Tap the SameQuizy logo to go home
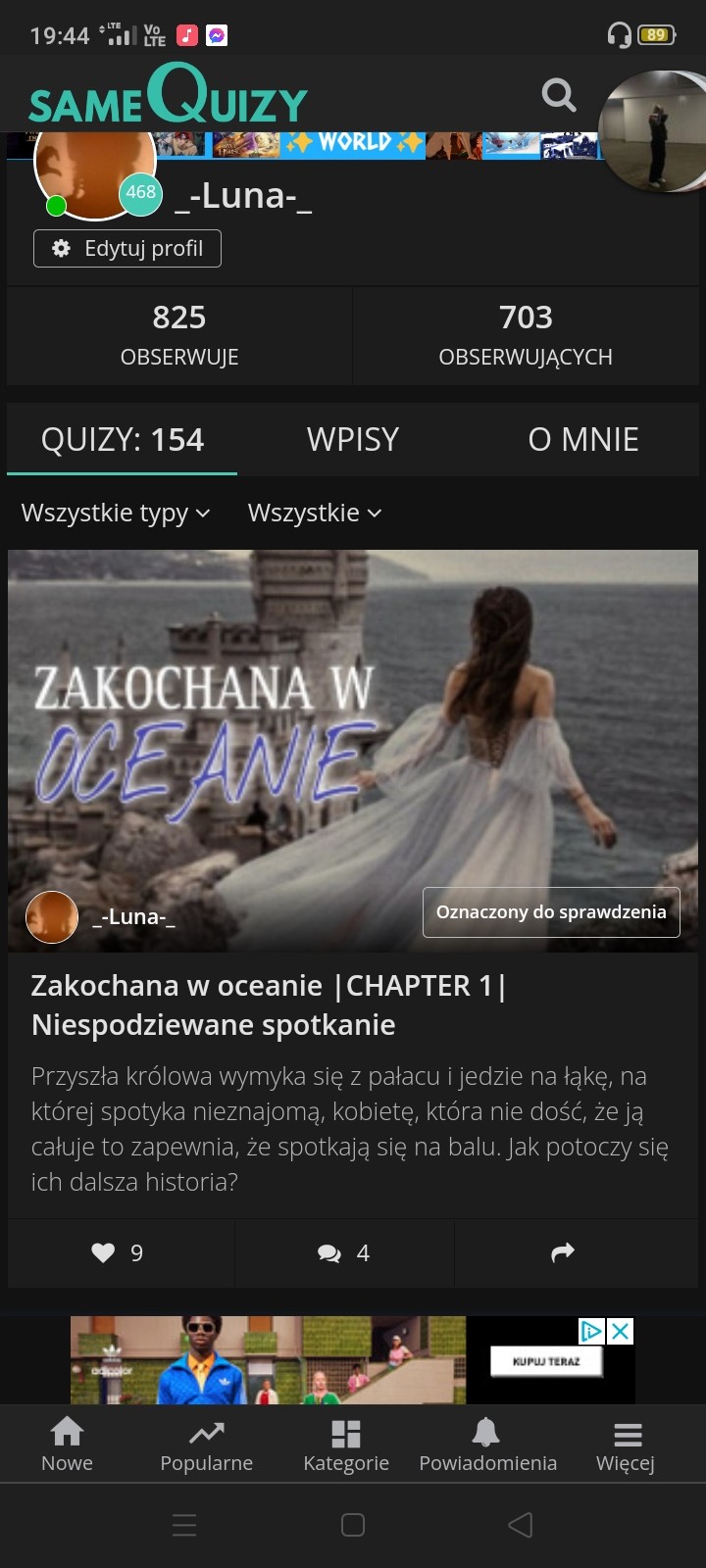This screenshot has width=706, height=1568. click(x=168, y=96)
